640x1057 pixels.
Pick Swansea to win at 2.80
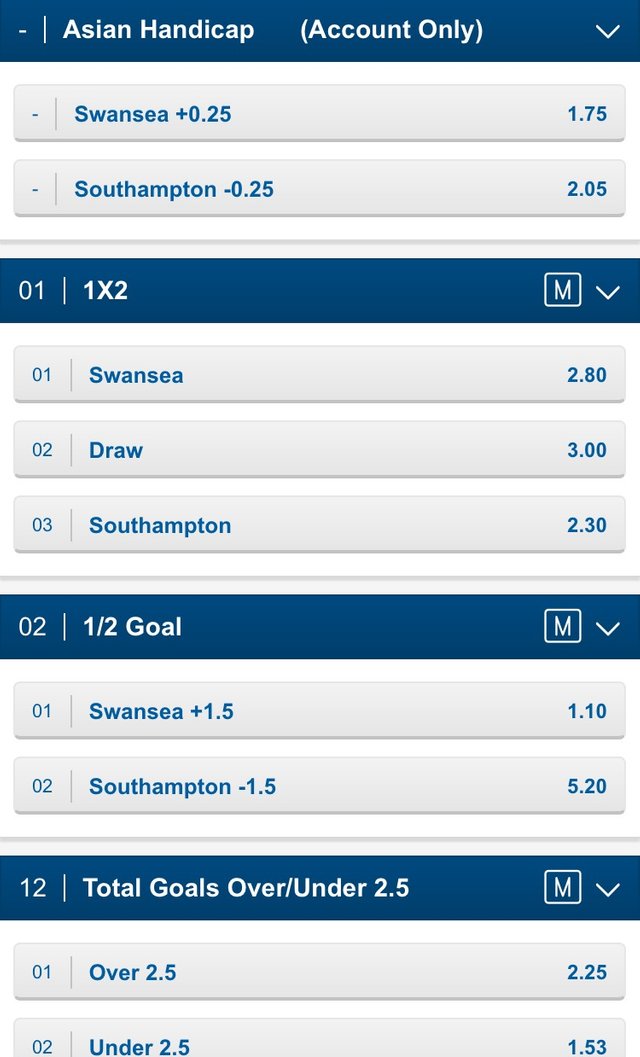[319, 375]
